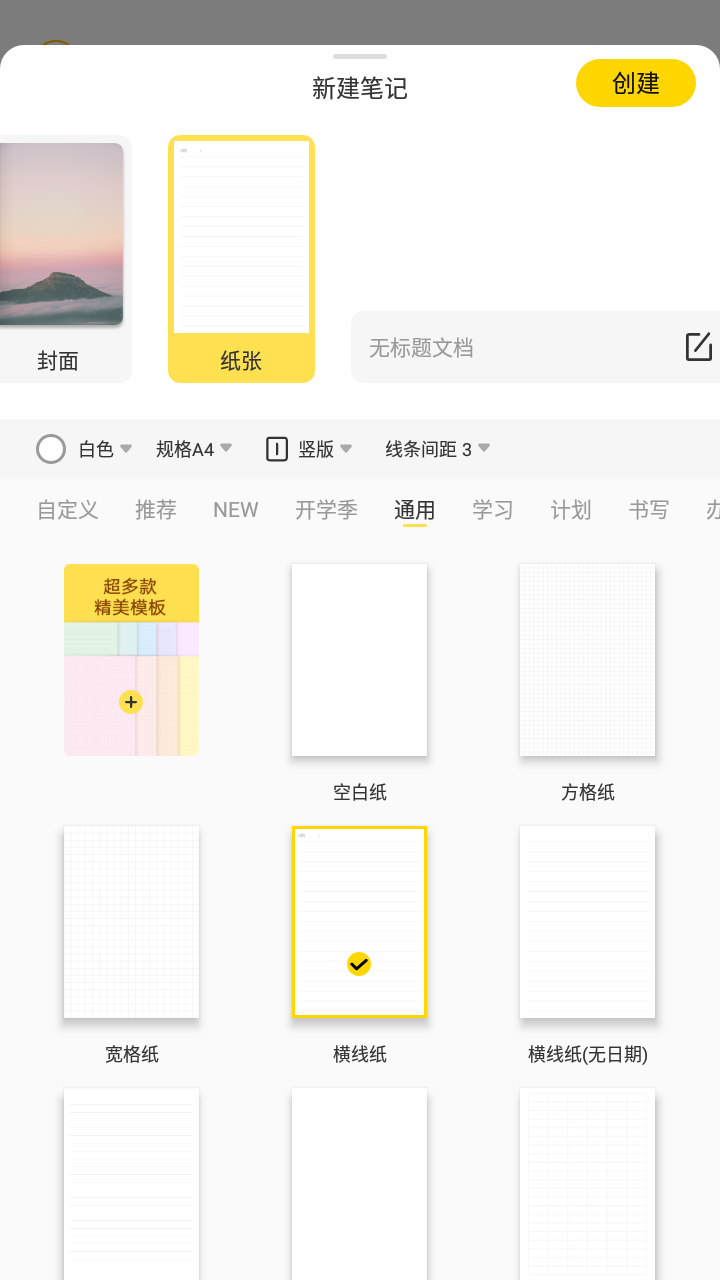This screenshot has width=720, height=1280.
Task: Open the 超多款精美模板 template card
Action: click(131, 660)
